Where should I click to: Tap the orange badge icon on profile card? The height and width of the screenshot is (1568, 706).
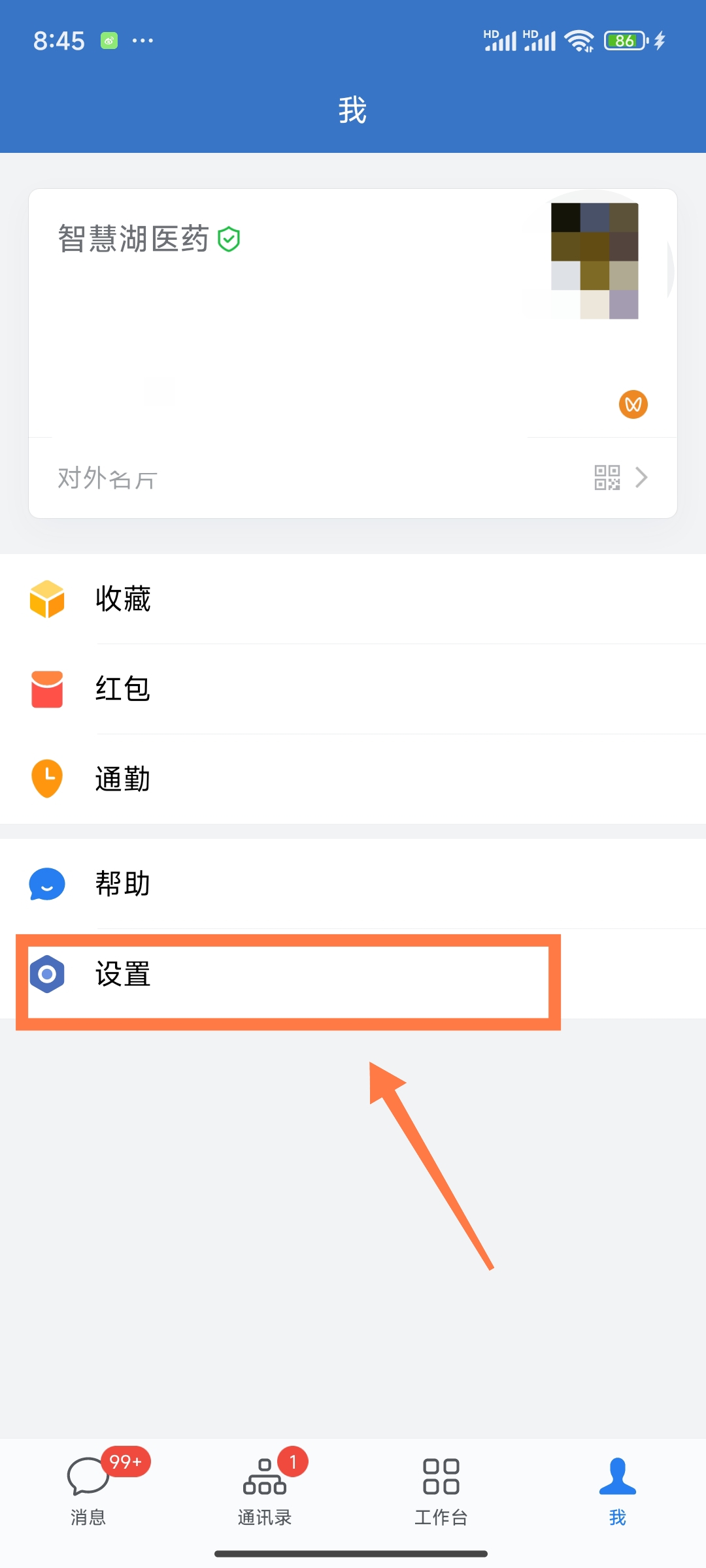click(x=633, y=404)
